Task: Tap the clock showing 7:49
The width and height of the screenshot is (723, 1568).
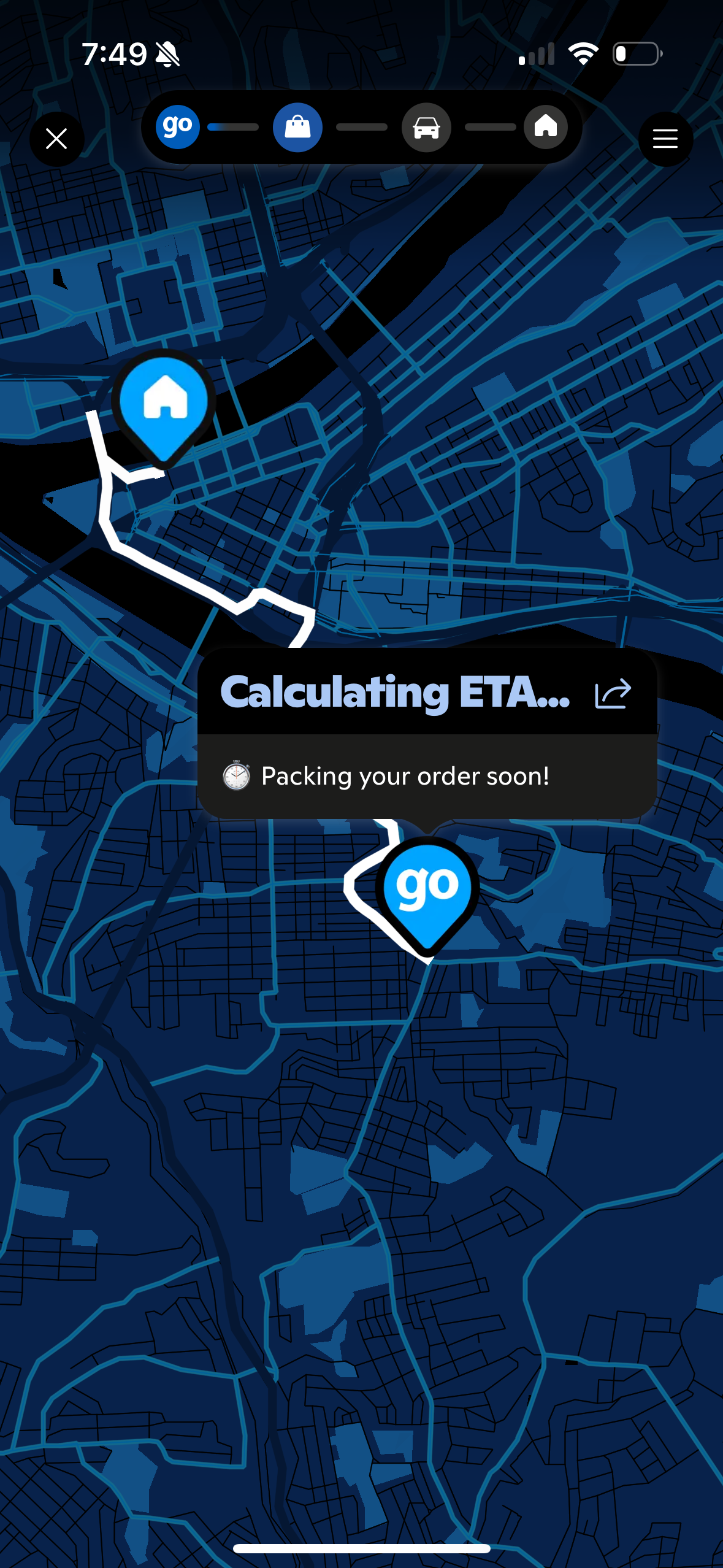Action: tap(117, 53)
